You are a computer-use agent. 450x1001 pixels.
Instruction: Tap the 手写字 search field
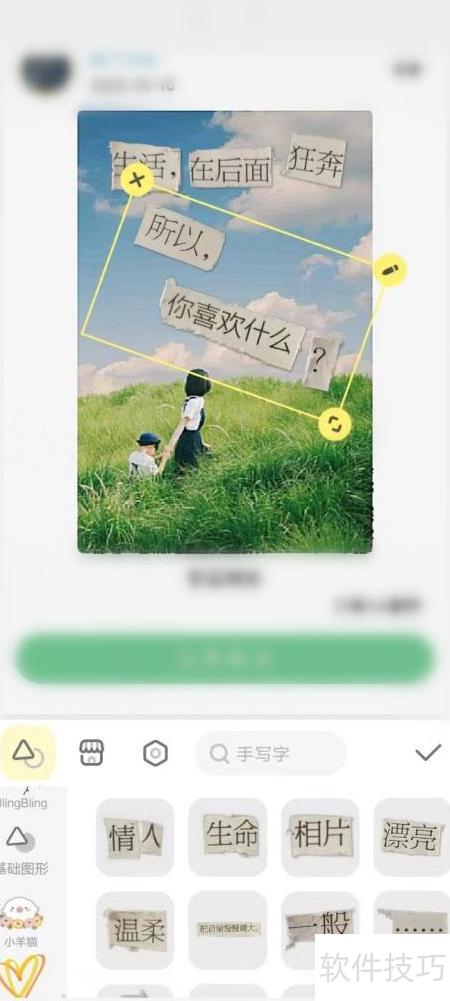[271, 754]
